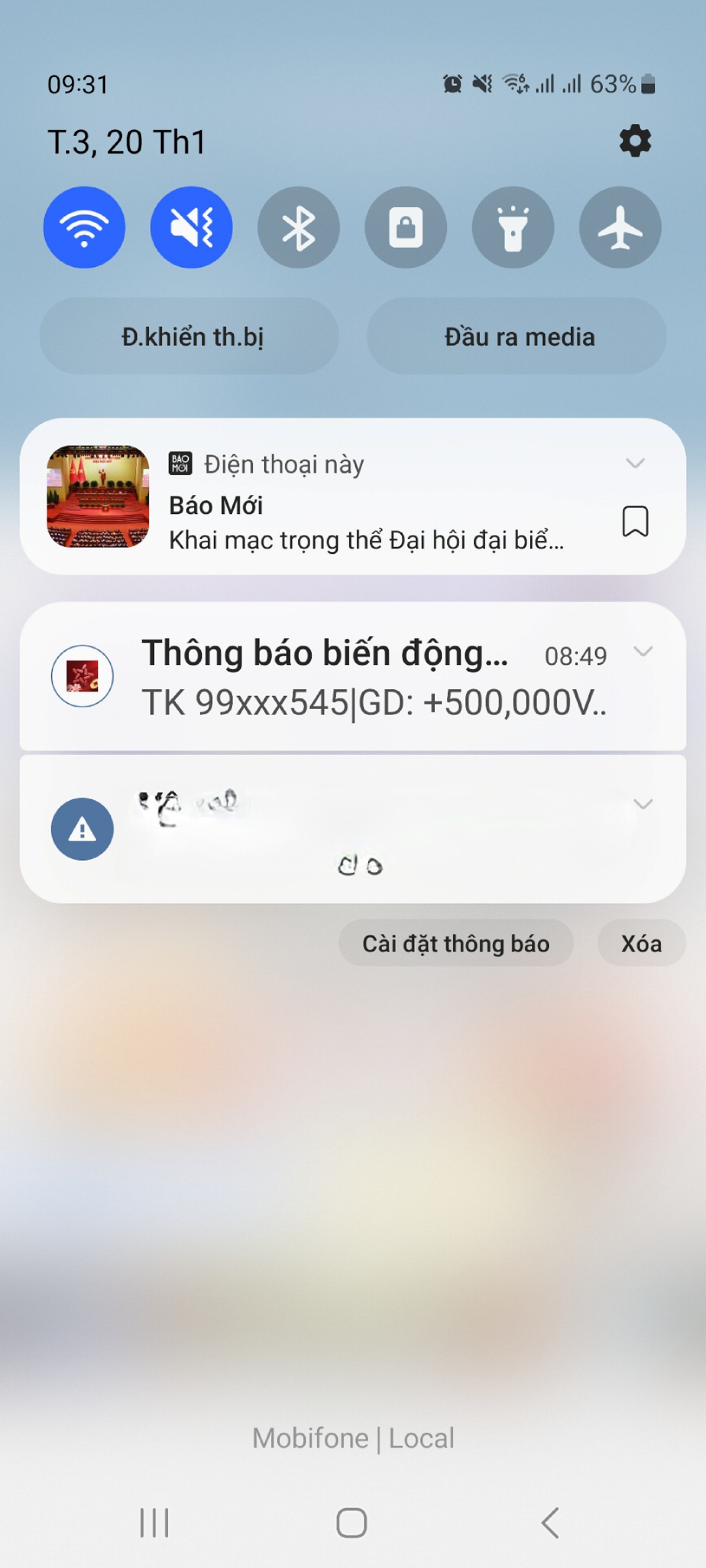Turn off the Wi-Fi quick toggle

[x=84, y=227]
